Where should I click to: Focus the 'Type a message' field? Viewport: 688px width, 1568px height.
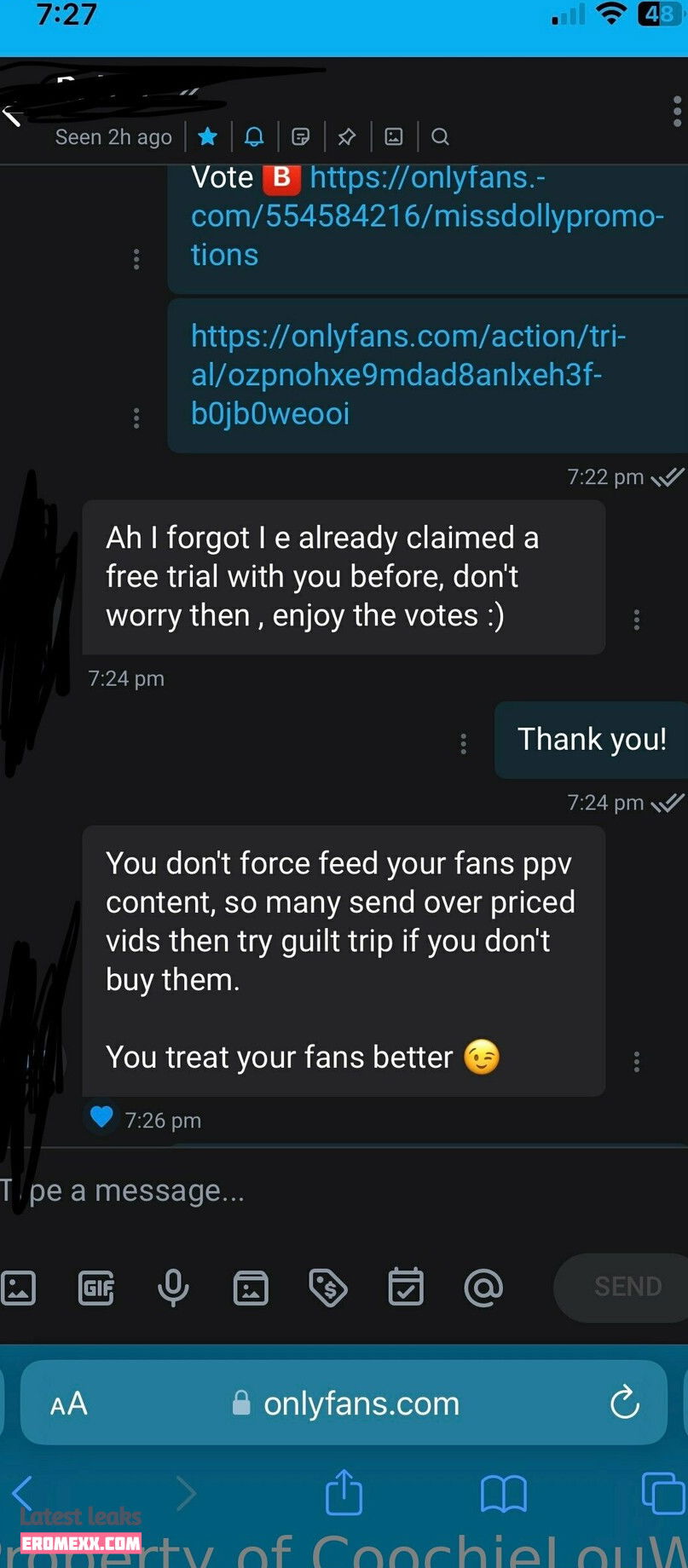point(256,1190)
